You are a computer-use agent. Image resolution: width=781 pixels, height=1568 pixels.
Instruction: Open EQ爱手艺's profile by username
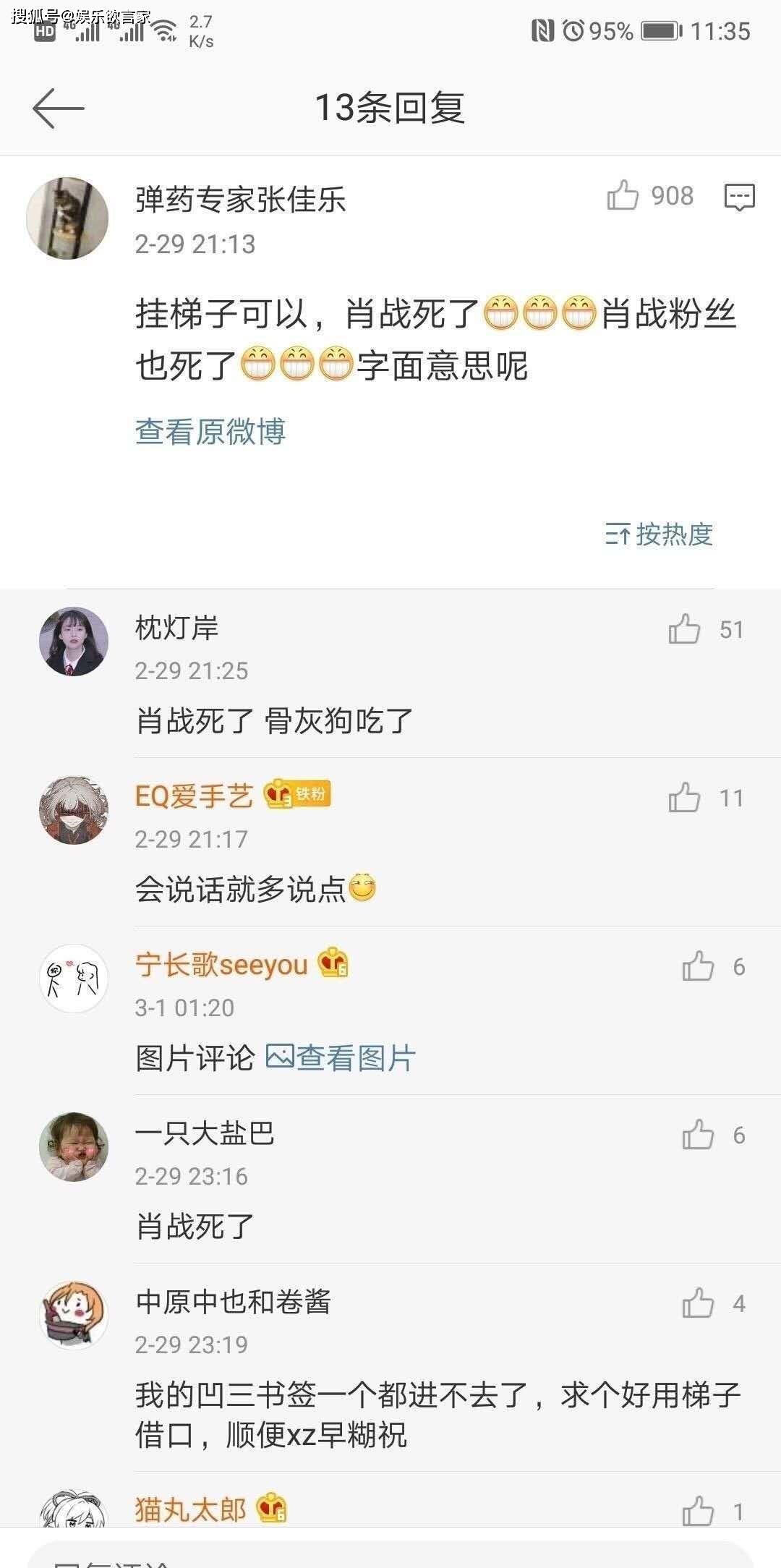tap(194, 796)
